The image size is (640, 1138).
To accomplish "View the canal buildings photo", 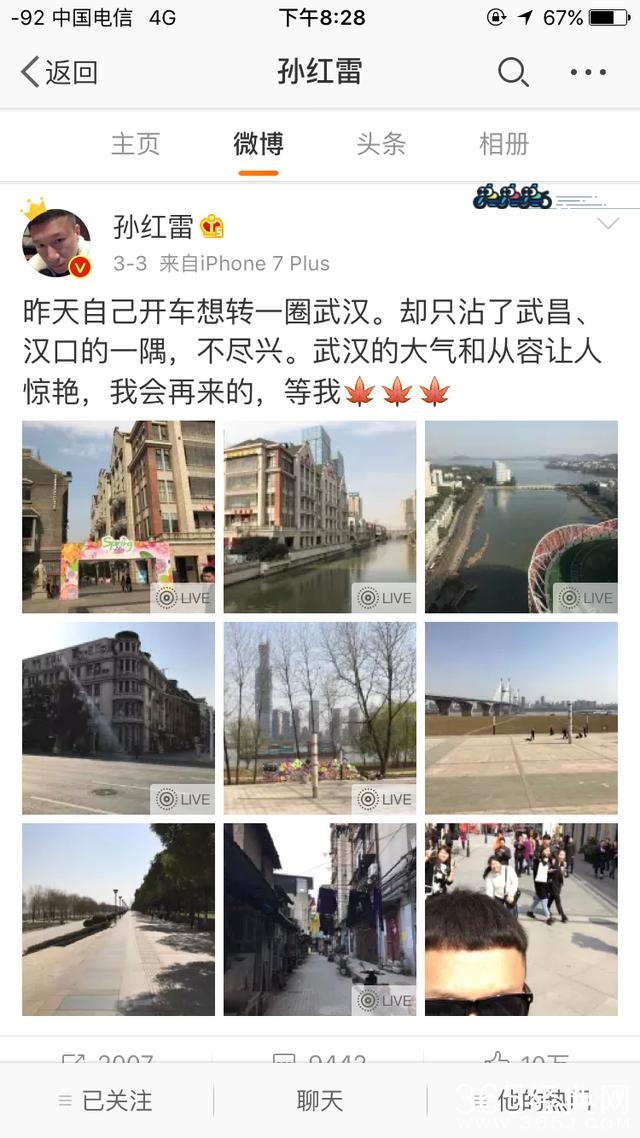I will click(320, 516).
